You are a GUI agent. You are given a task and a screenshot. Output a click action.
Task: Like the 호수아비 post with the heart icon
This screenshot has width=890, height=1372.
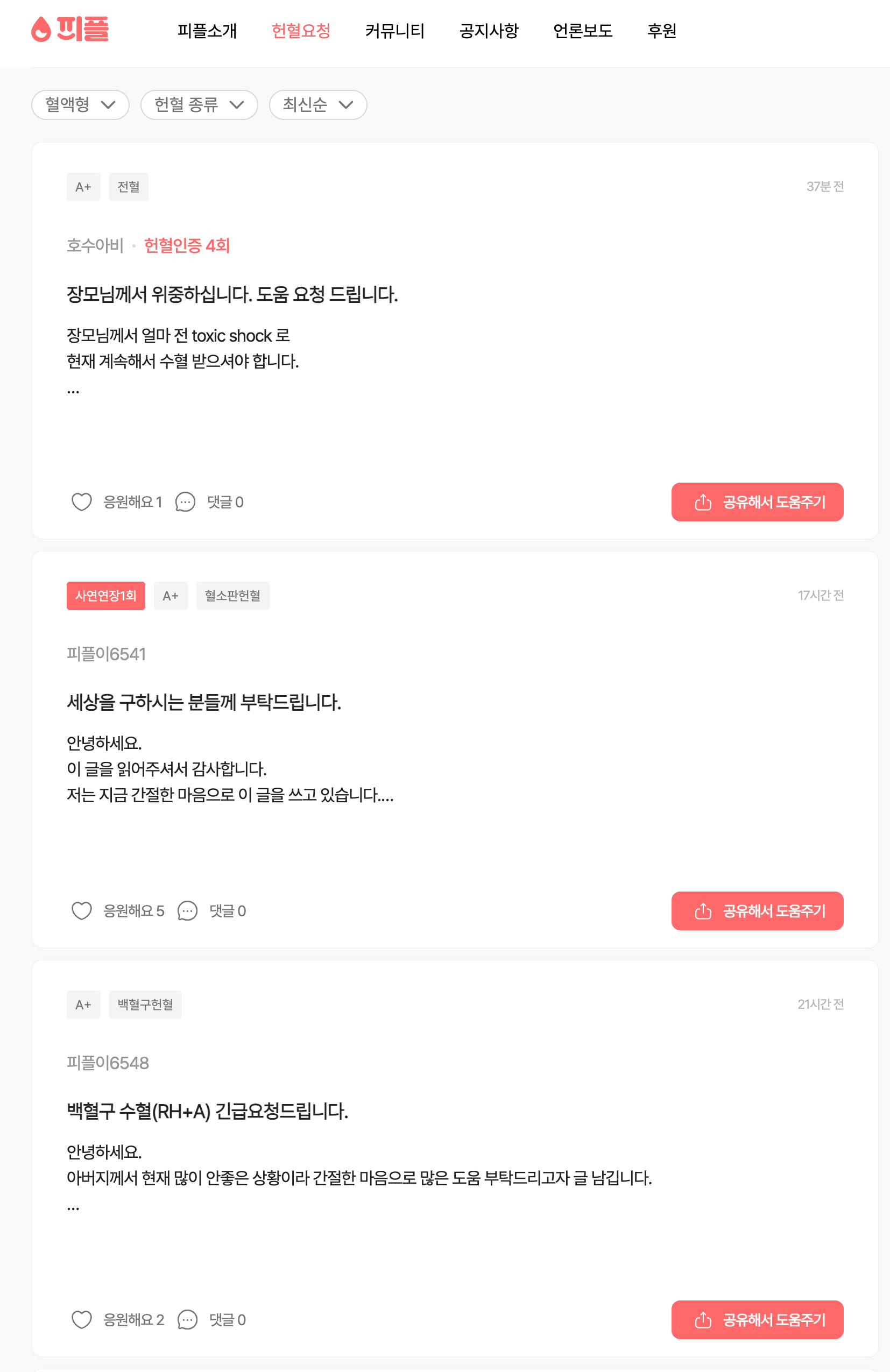click(82, 502)
